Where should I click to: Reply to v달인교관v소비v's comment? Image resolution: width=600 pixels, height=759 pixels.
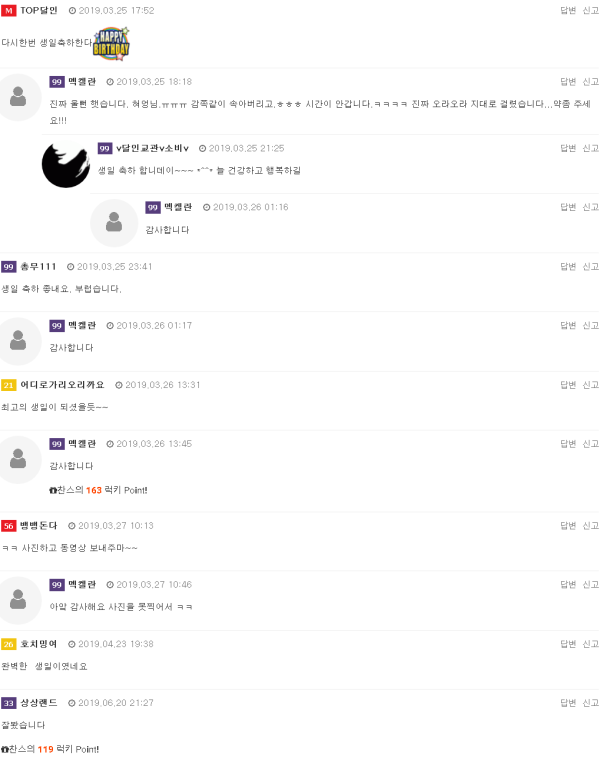pos(567,148)
